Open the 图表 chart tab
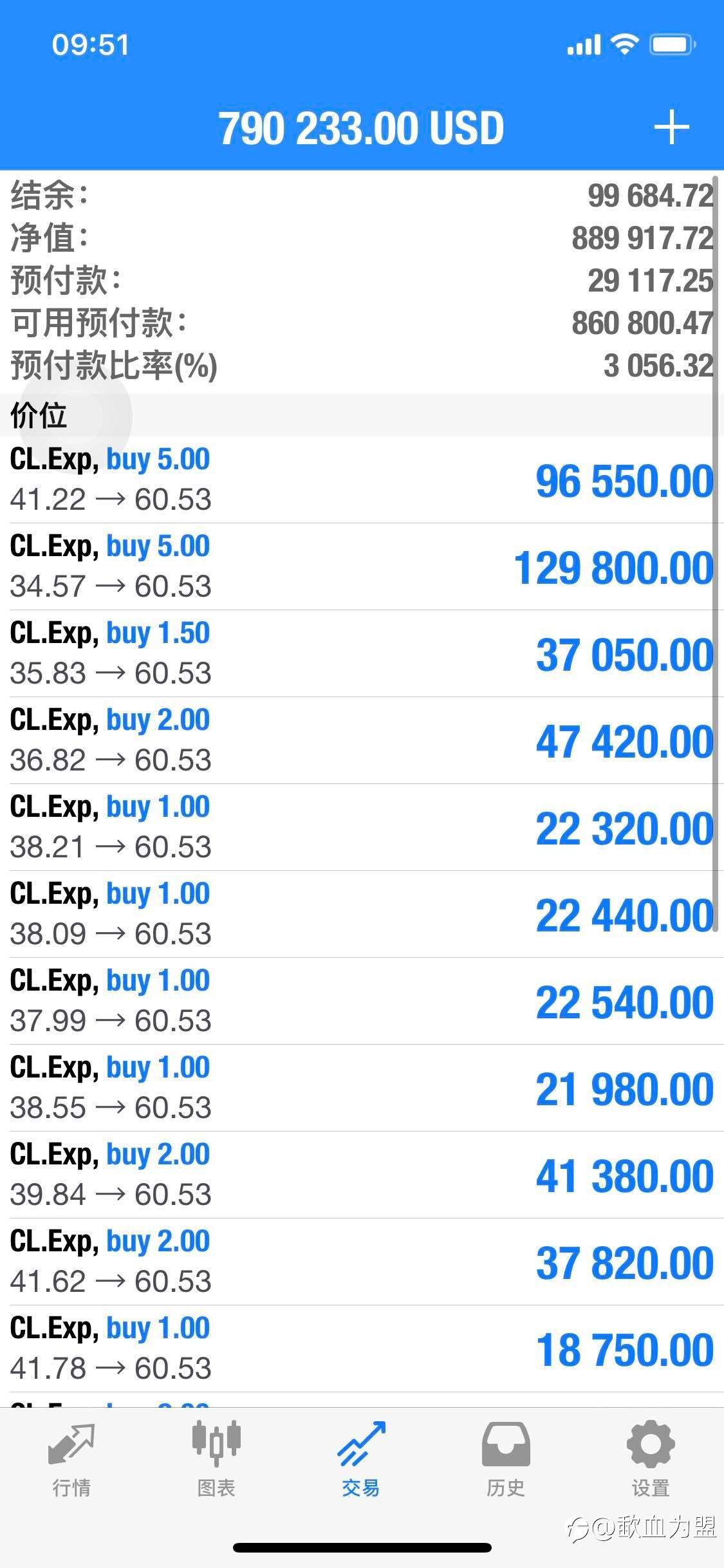Viewport: 724px width, 1568px height. (216, 1460)
